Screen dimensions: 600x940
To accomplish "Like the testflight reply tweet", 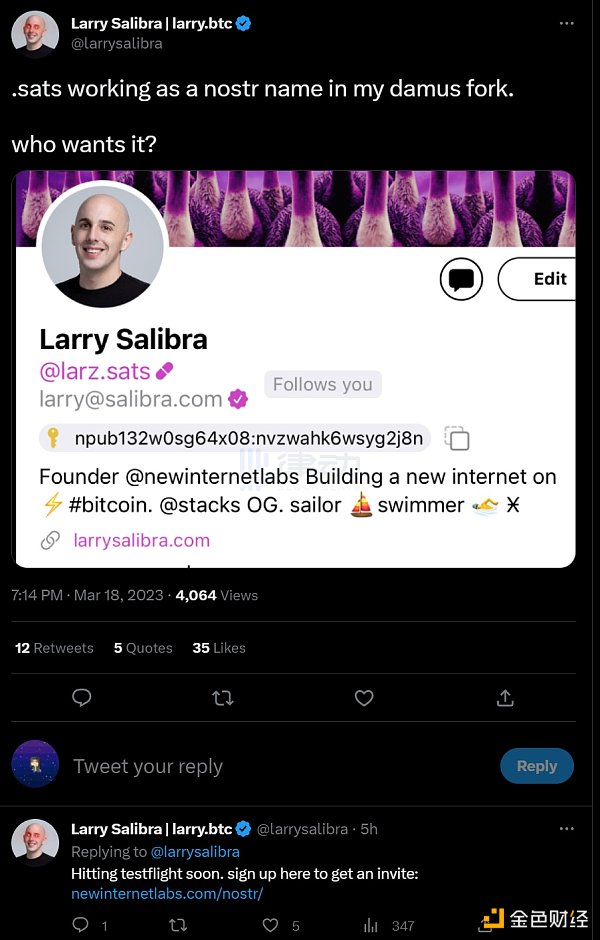I will click(270, 926).
